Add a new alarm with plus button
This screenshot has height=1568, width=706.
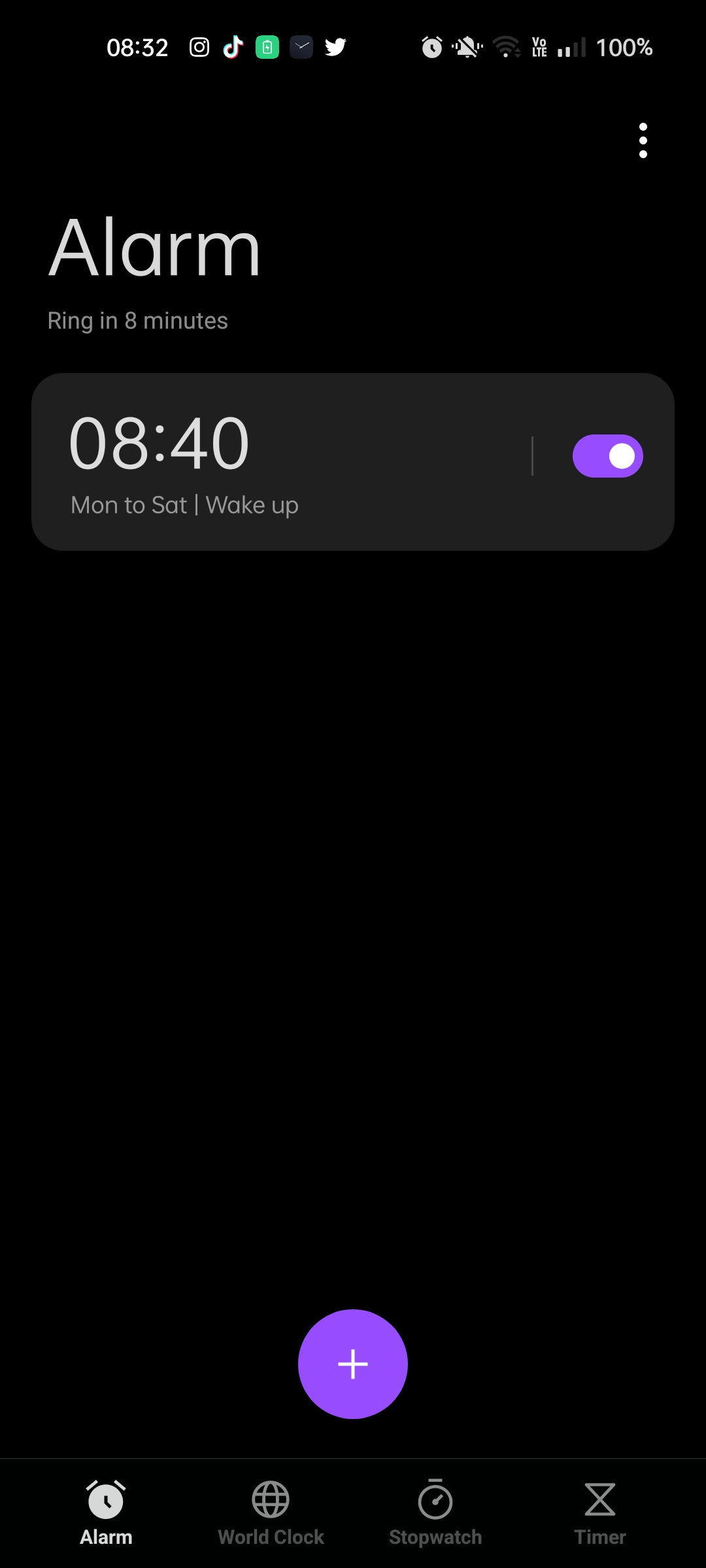click(x=353, y=1364)
